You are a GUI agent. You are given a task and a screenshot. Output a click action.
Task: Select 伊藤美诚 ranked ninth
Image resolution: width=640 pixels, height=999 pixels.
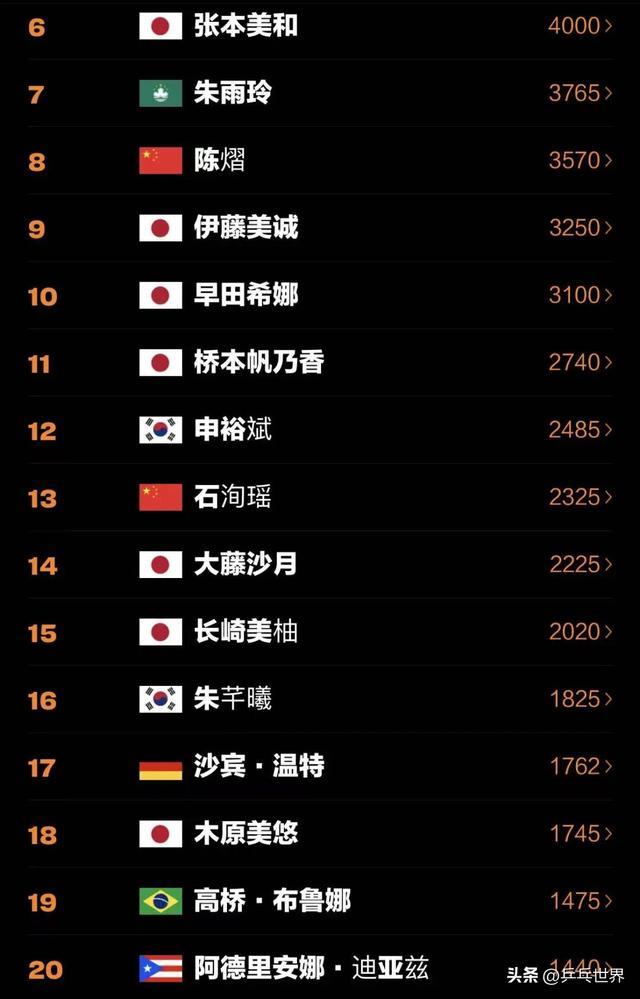tap(320, 228)
